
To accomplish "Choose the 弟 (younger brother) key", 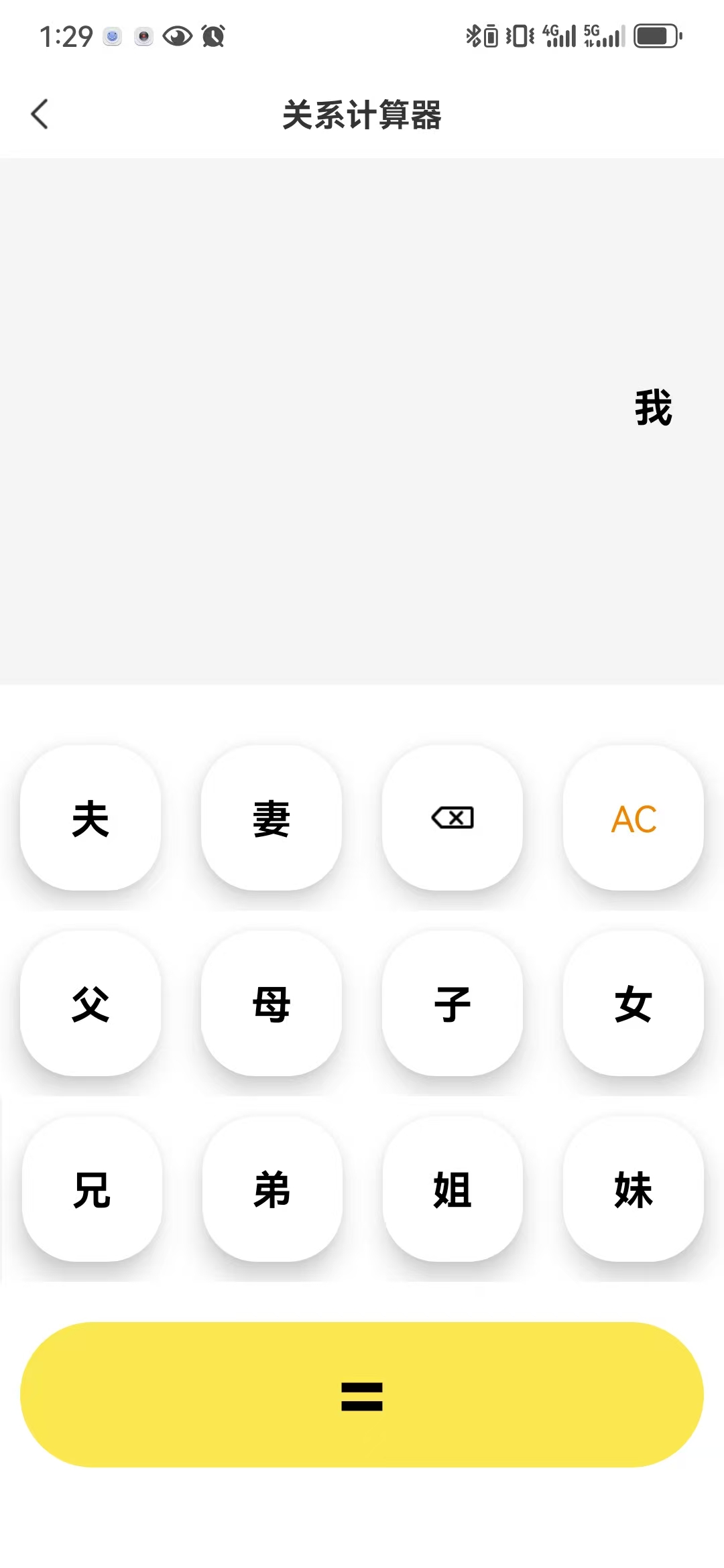I will coord(272,1189).
